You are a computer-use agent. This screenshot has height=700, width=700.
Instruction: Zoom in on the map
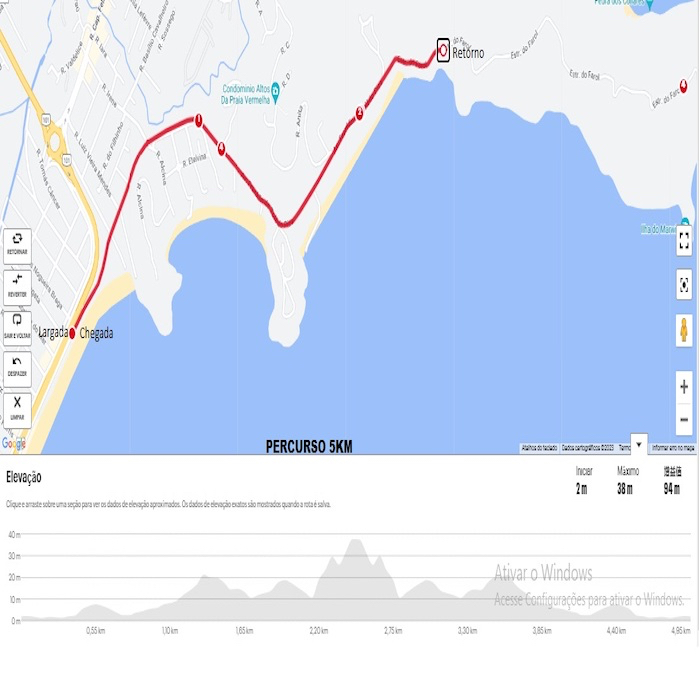coord(684,386)
